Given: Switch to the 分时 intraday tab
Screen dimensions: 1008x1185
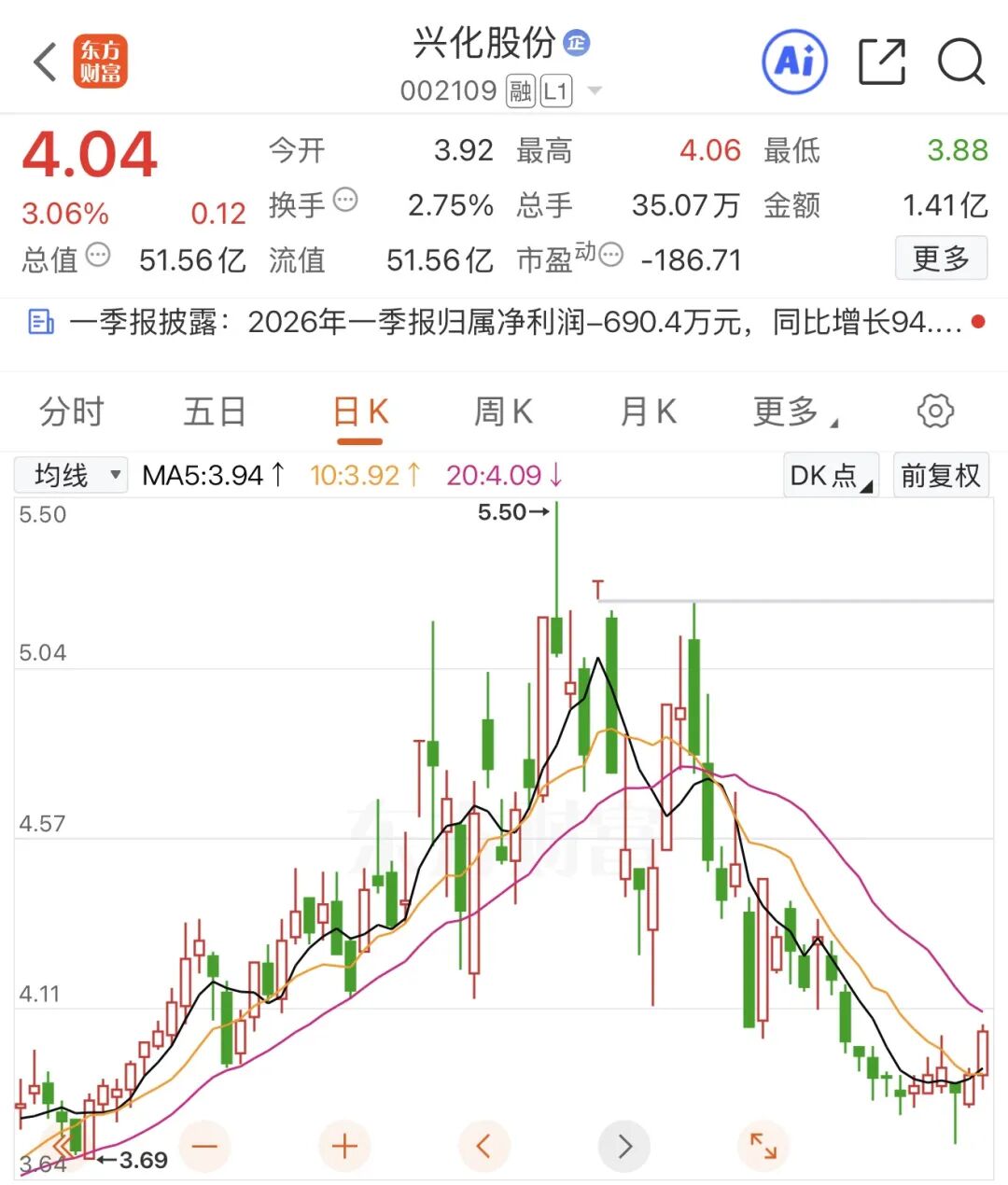Looking at the screenshot, I should coord(70,411).
